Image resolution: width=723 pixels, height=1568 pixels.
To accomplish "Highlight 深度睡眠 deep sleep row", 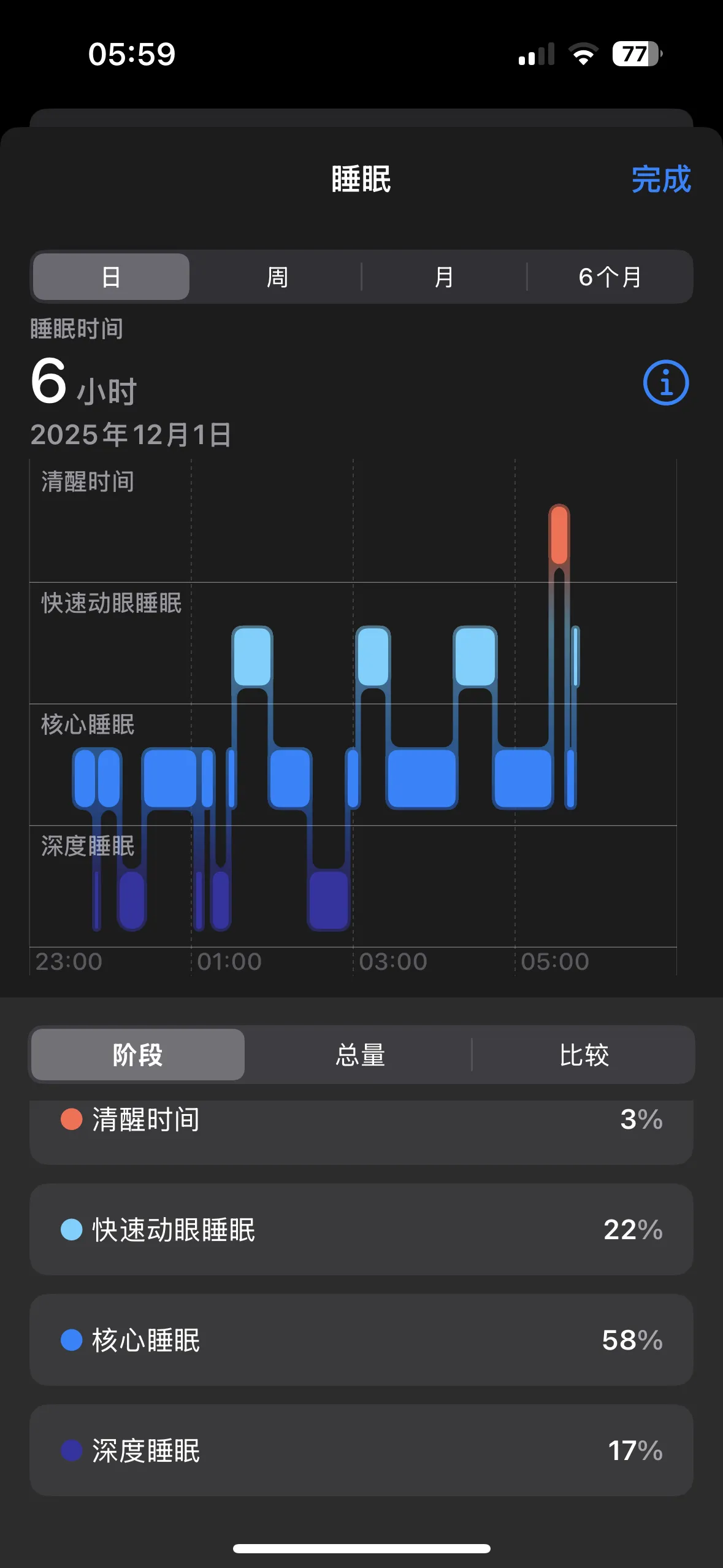I will (x=361, y=1450).
